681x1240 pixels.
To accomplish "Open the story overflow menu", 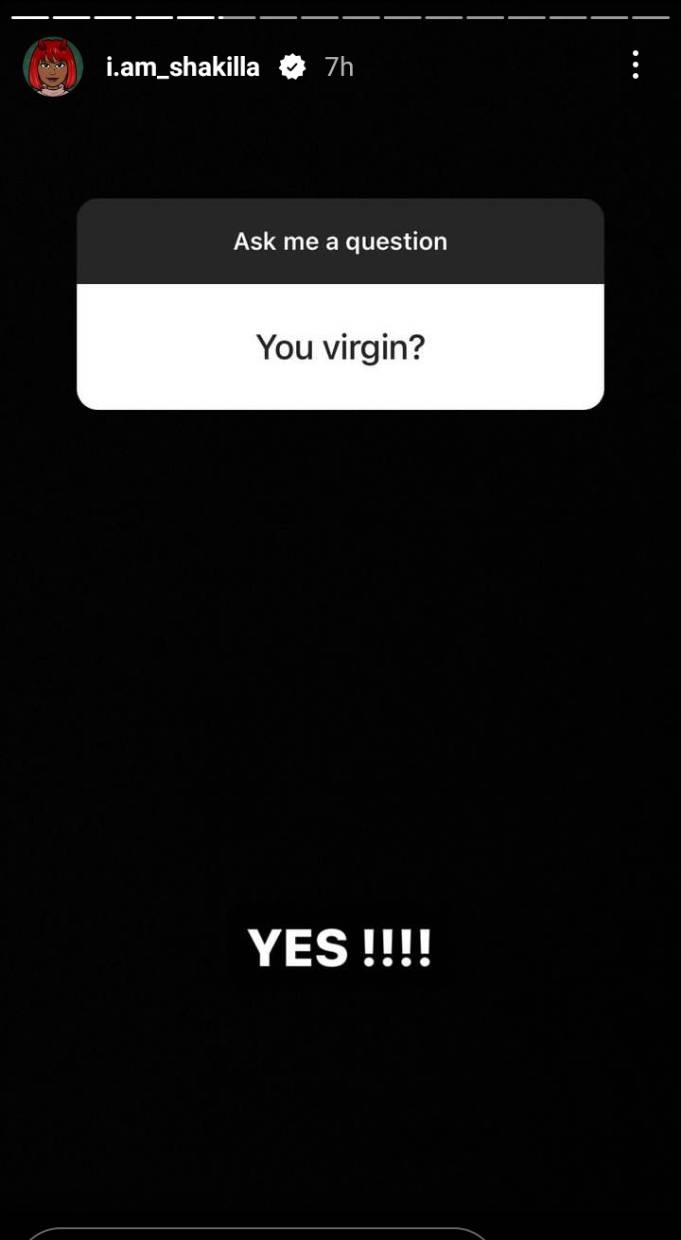I will [635, 66].
